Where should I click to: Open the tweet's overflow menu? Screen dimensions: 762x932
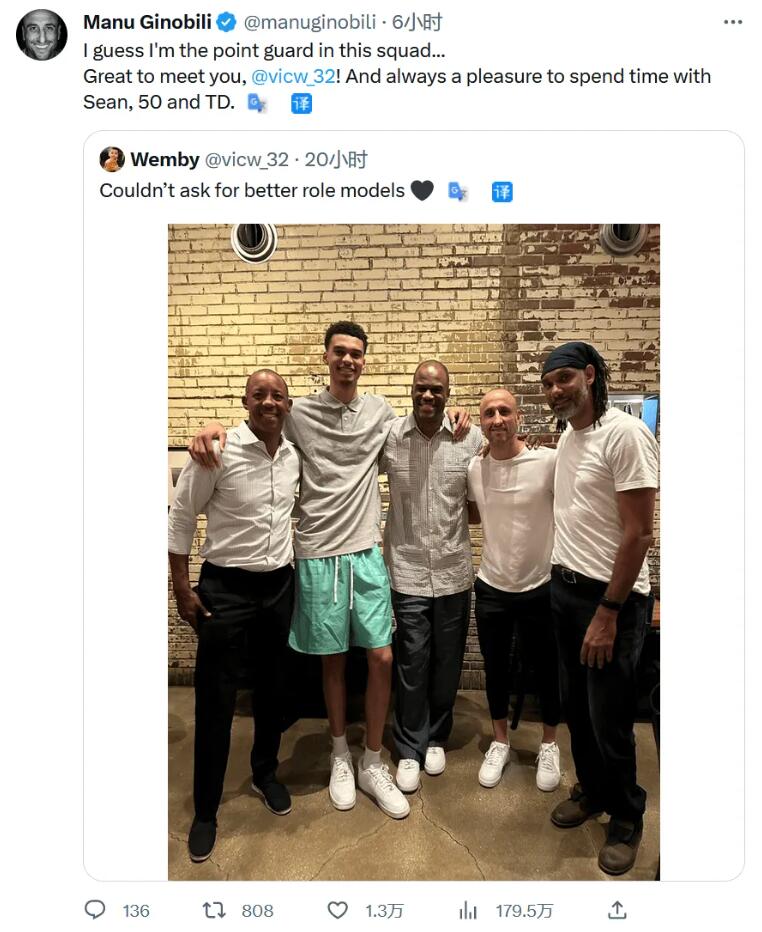pyautogui.click(x=735, y=22)
